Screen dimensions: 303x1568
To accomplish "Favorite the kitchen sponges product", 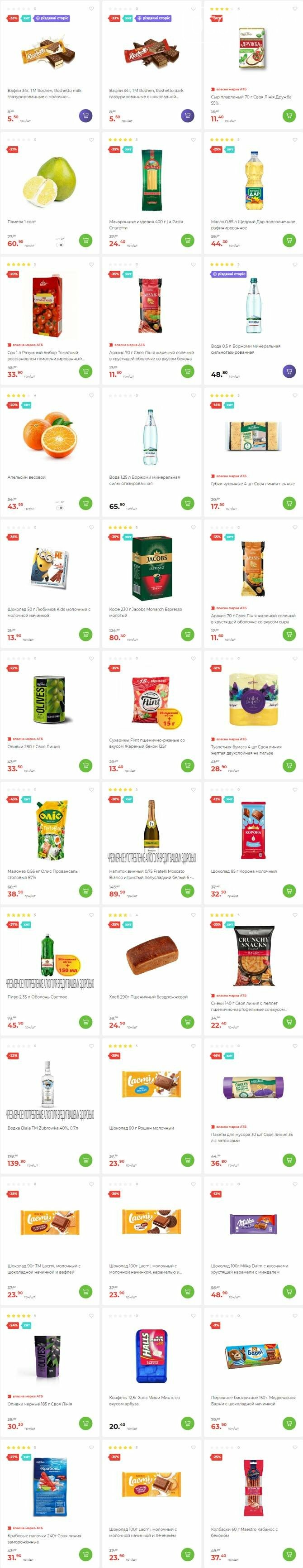I will [295, 396].
